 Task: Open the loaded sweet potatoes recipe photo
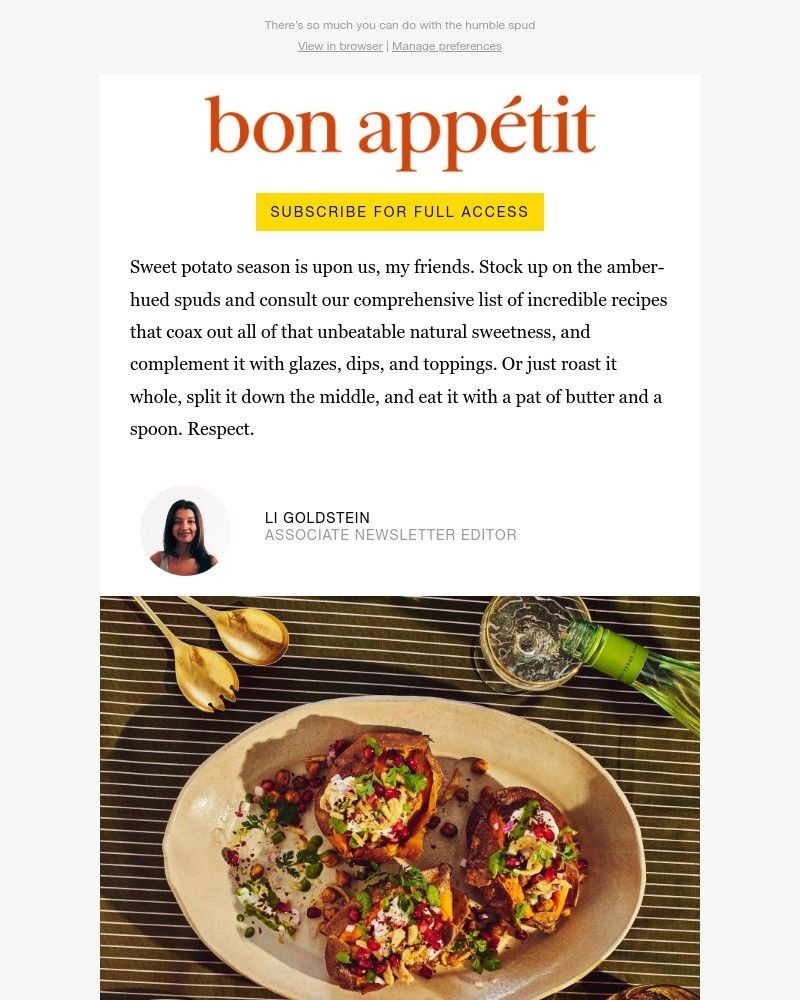point(400,798)
